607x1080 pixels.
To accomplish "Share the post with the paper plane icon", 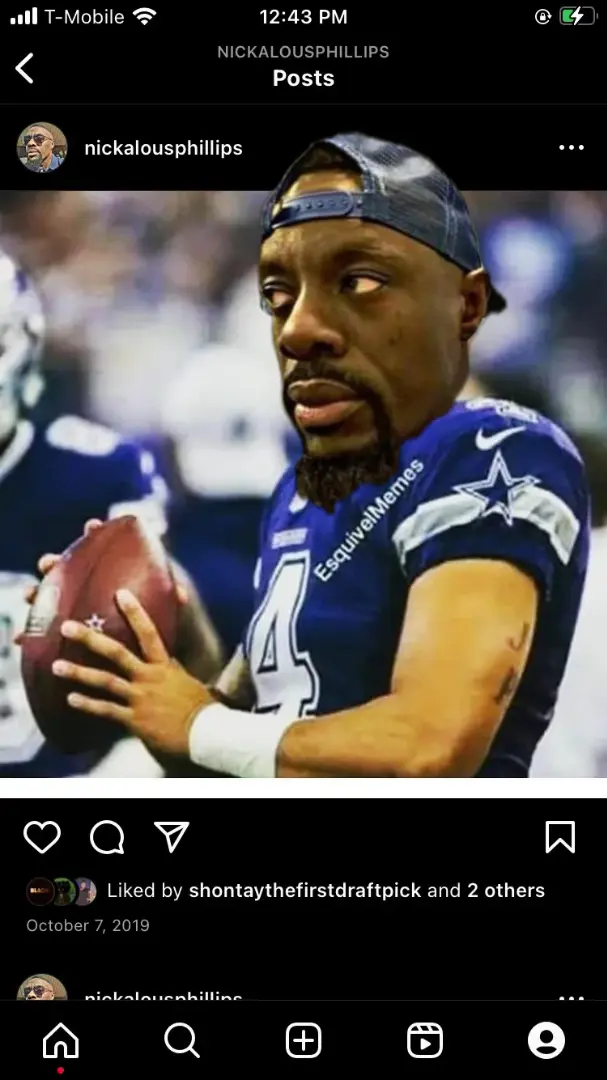I will (x=172, y=837).
